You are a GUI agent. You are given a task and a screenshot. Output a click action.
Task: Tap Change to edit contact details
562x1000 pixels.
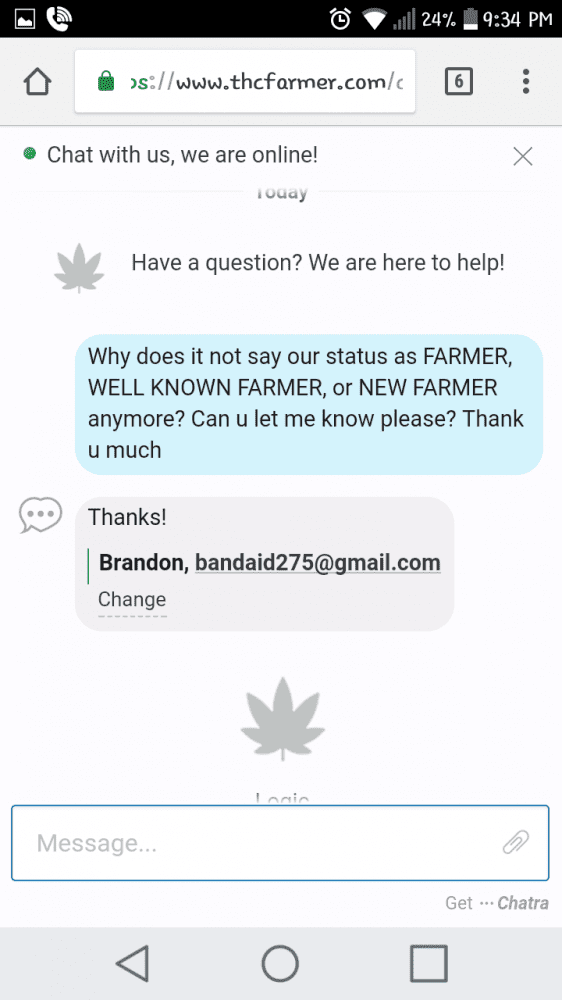132,599
